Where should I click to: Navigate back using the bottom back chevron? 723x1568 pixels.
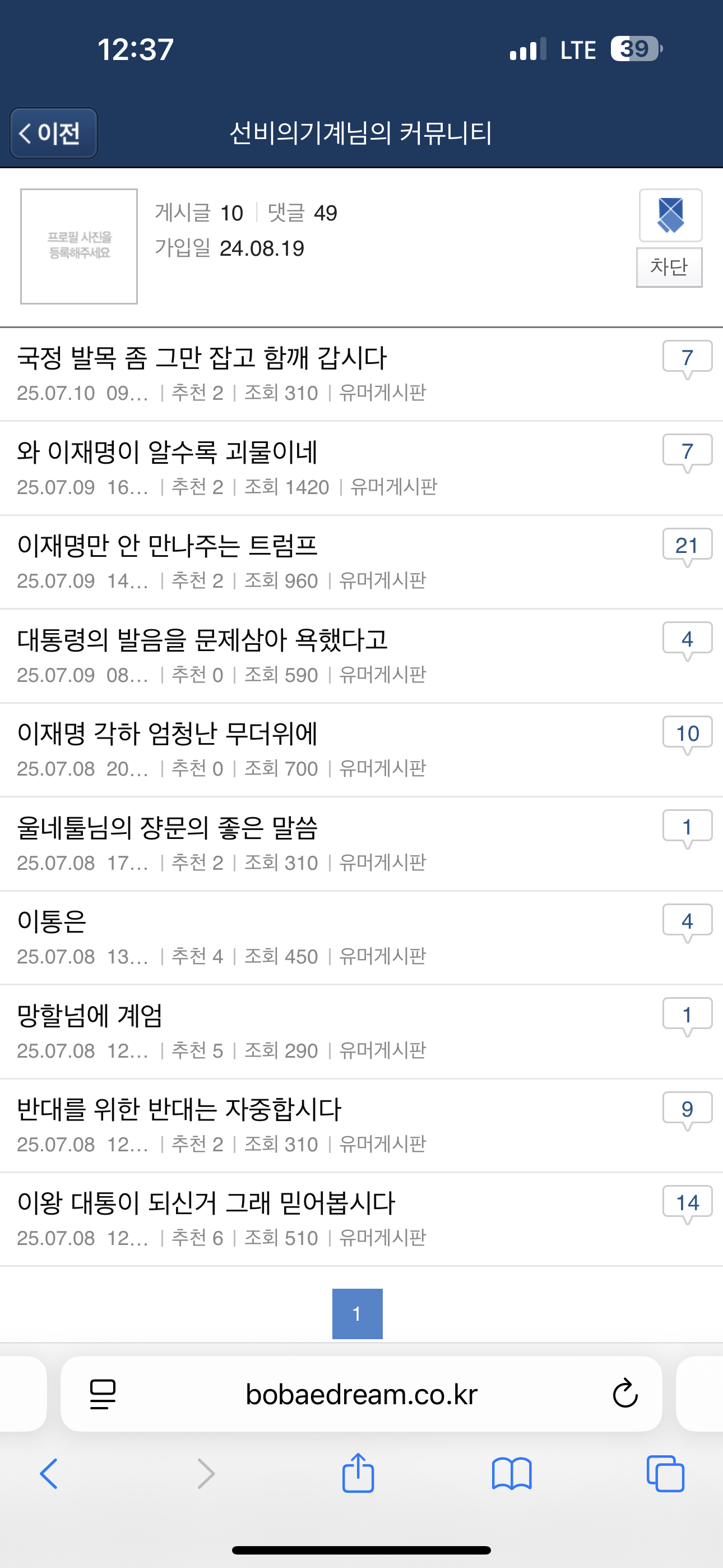click(x=49, y=1473)
